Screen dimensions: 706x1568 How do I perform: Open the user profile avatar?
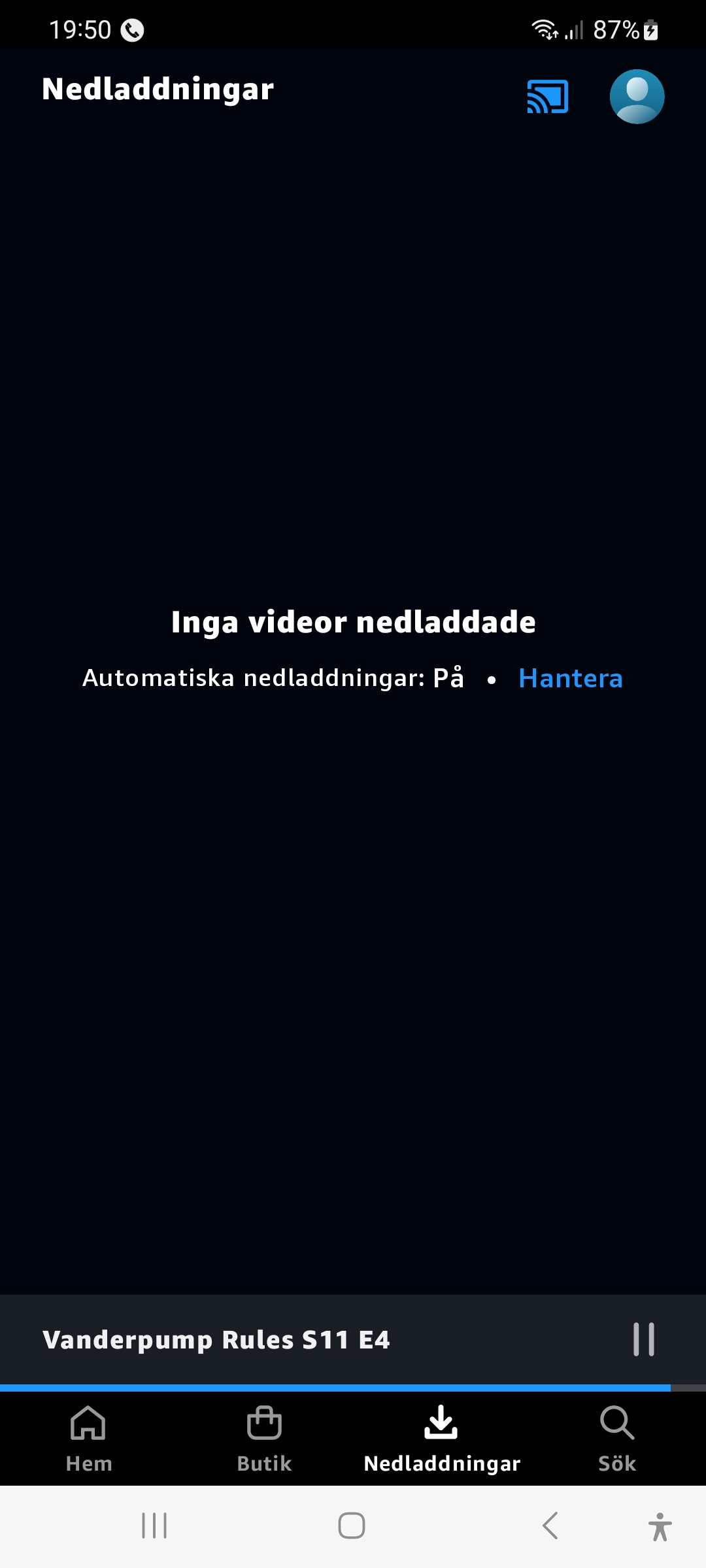point(637,97)
